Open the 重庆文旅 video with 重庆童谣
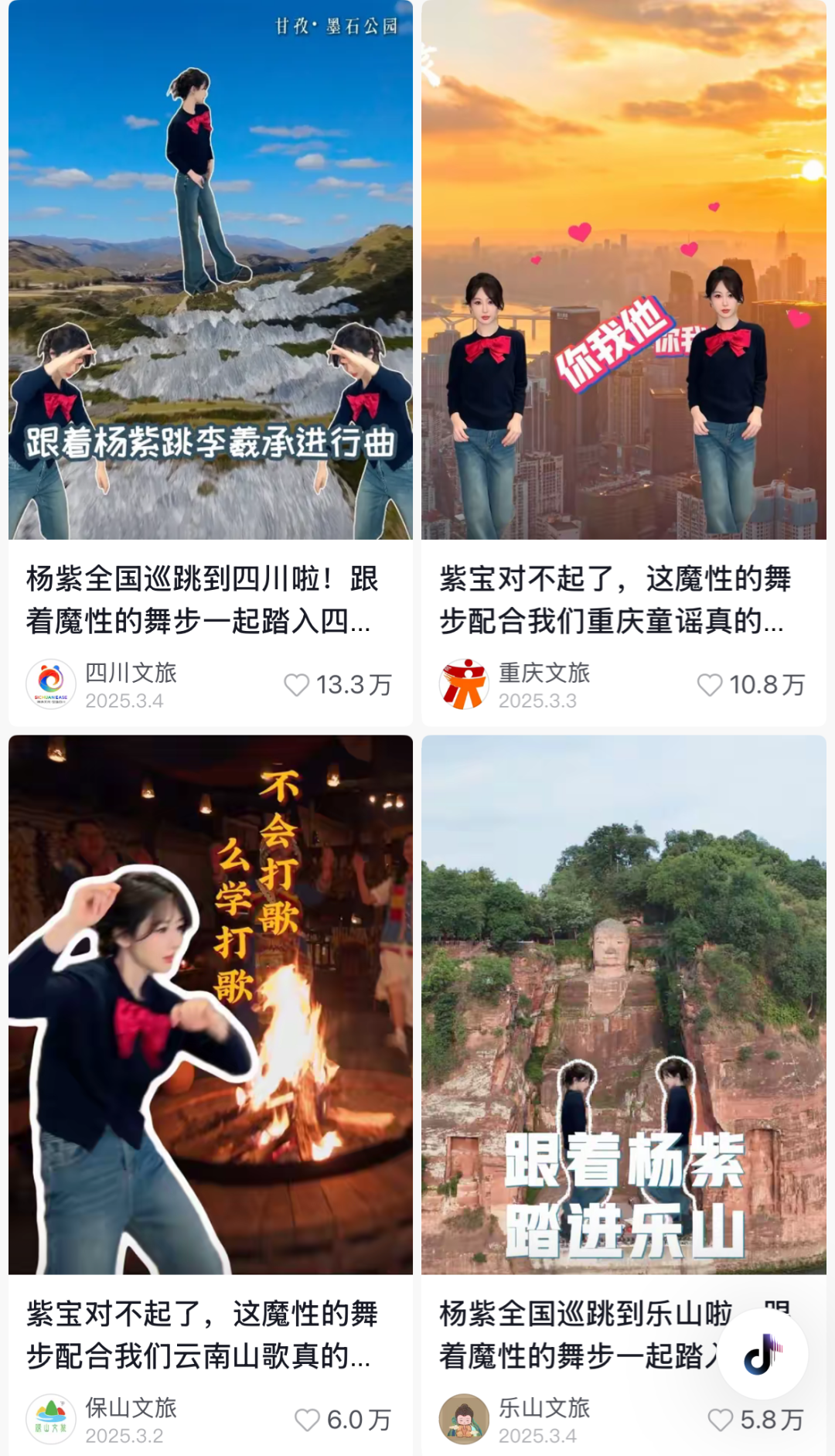The image size is (835, 1456). (x=623, y=271)
